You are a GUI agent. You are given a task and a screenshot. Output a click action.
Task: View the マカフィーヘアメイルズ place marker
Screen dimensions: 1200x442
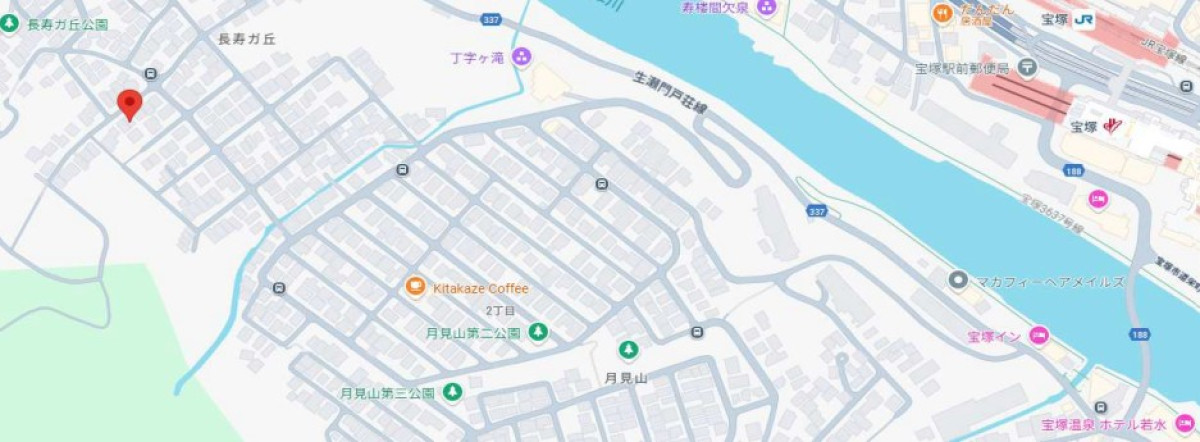(958, 280)
